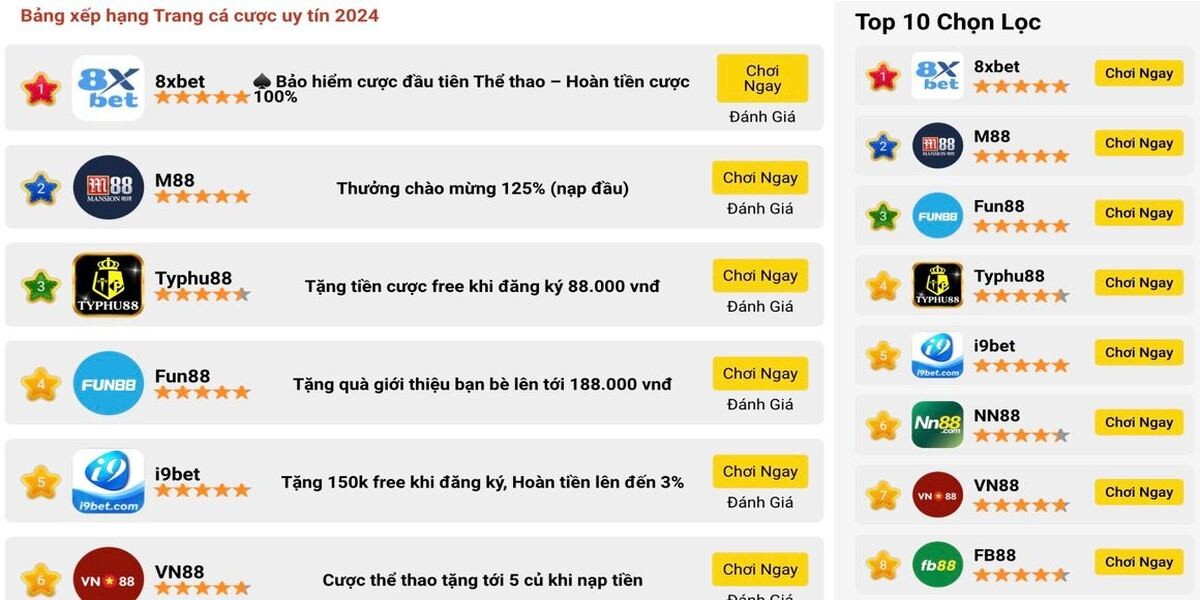Select Chơi Ngay for Fun88 in Top 10 Chọn Lọc
Screen dimensions: 1200x600
(x=1138, y=213)
